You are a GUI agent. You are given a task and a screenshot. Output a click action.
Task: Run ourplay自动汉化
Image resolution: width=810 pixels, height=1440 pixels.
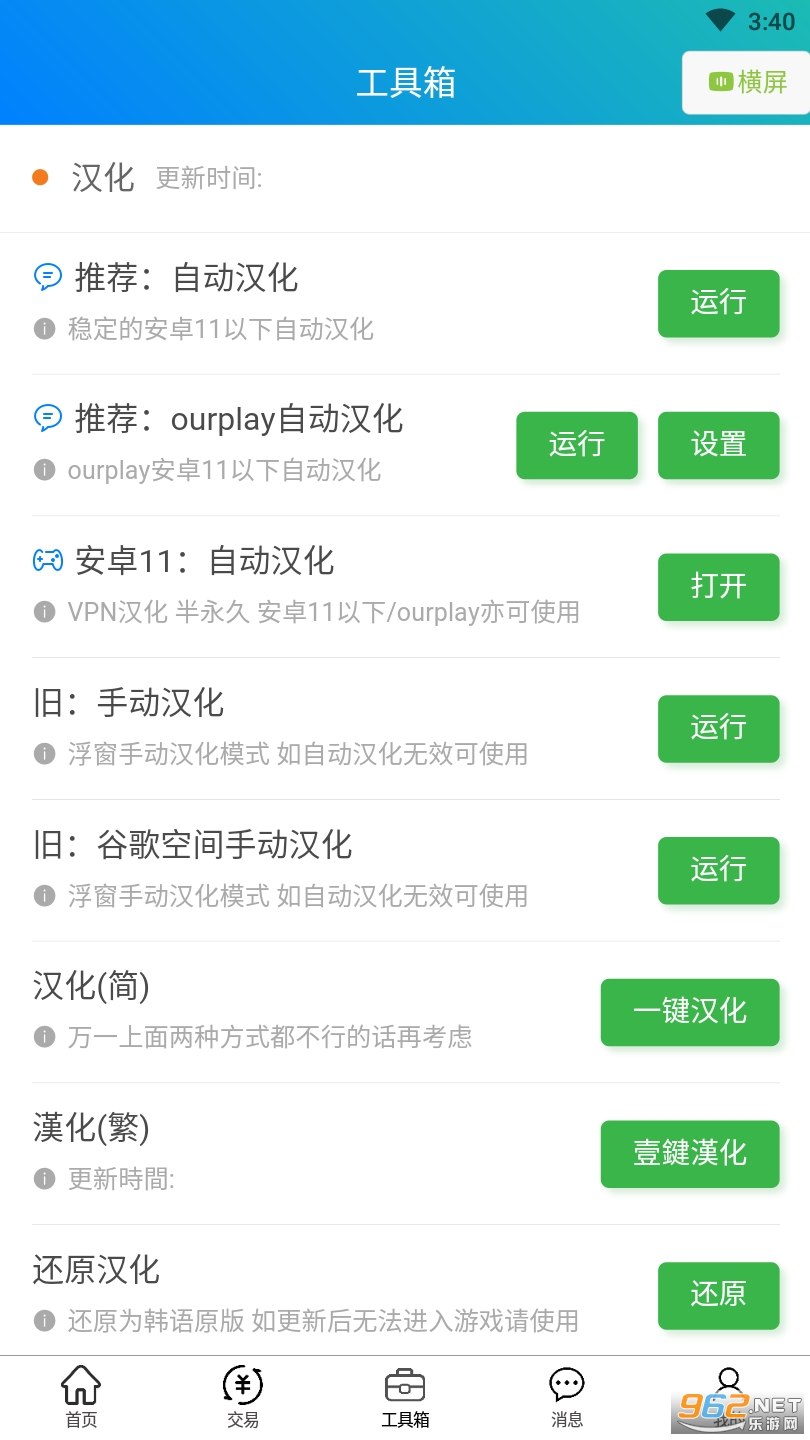point(576,445)
